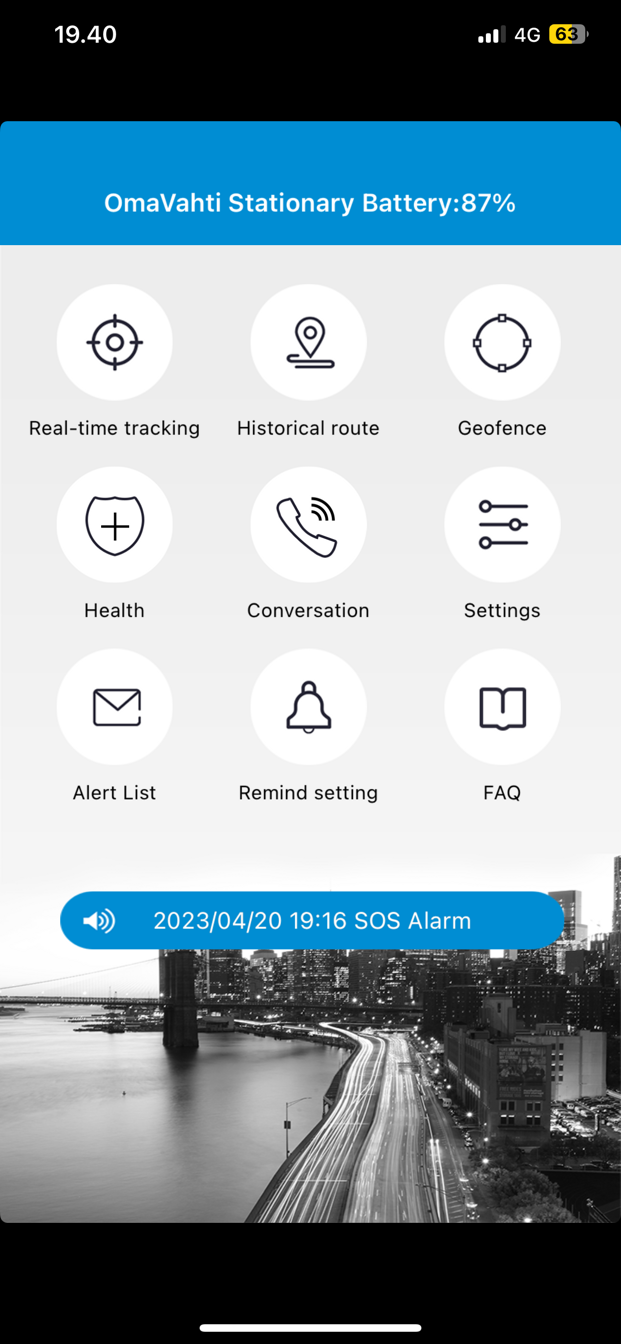Open Remind setting bell
621x1344 pixels.
coord(308,707)
